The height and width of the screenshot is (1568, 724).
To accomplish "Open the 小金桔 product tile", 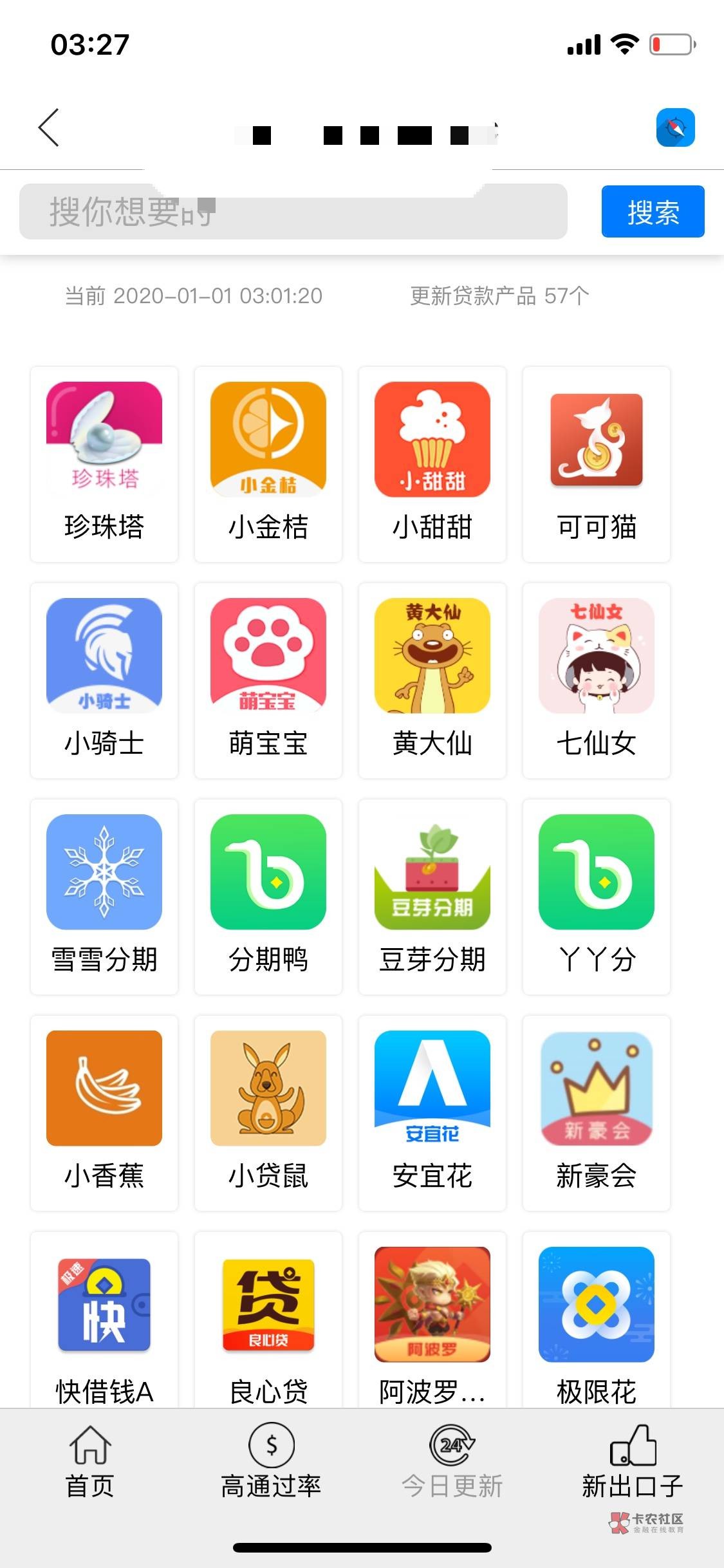I will pos(268,464).
